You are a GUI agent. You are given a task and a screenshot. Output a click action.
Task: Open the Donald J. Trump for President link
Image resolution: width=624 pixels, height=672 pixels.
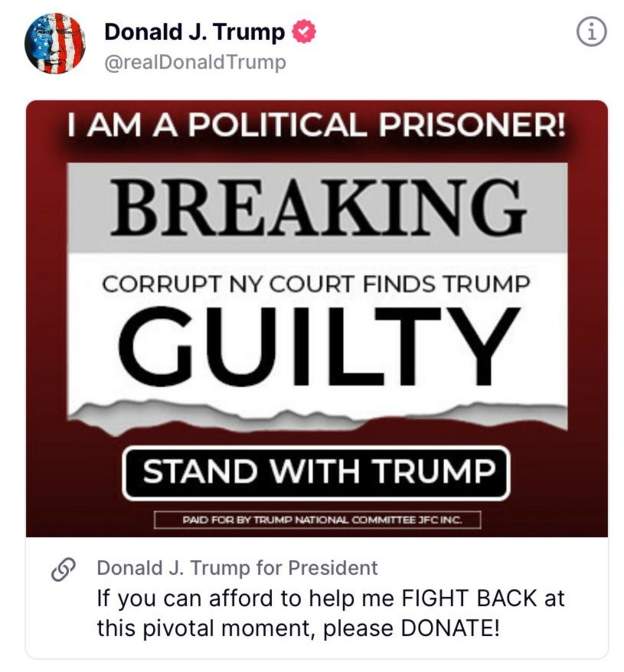pos(237,568)
